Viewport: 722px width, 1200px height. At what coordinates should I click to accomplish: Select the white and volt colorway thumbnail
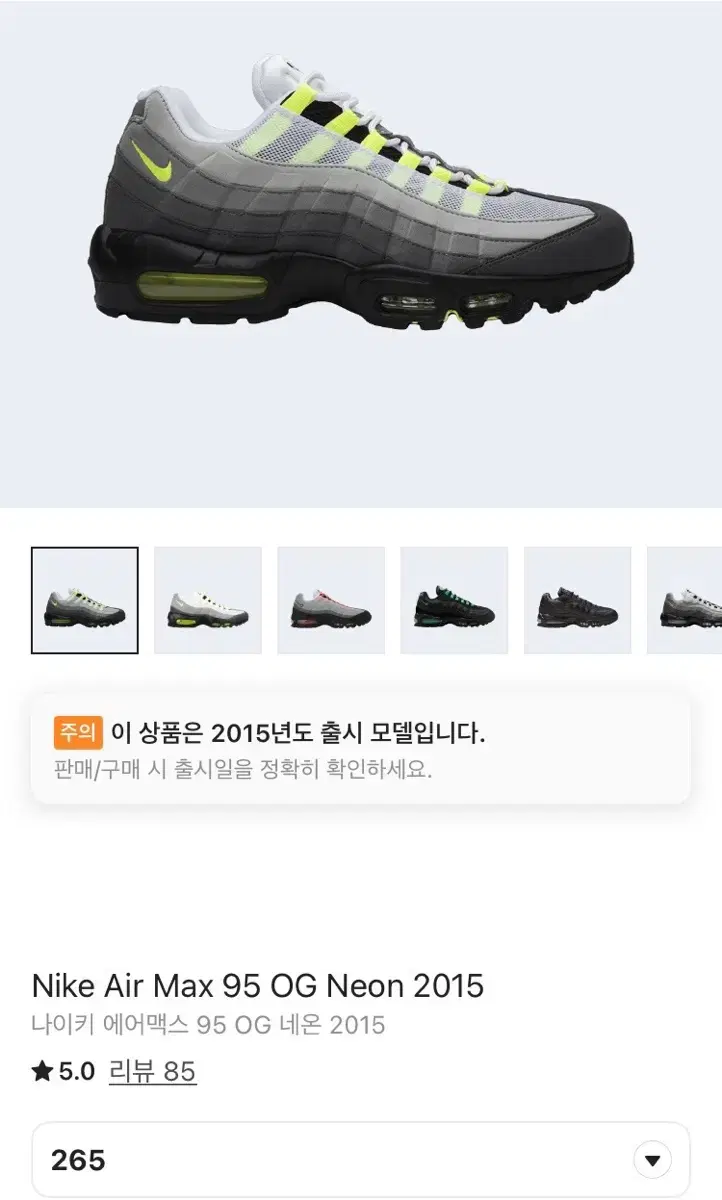click(207, 600)
